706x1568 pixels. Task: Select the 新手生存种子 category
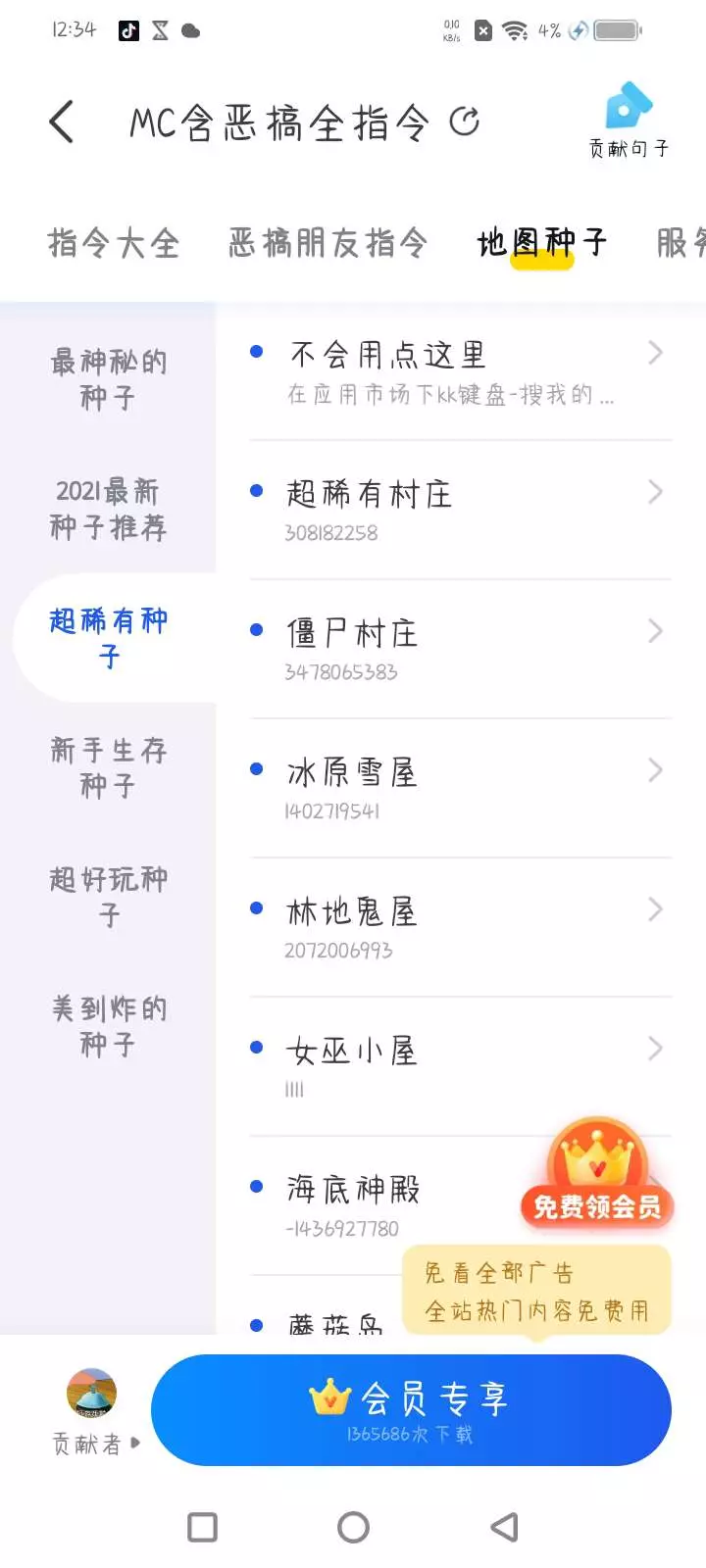click(x=108, y=767)
